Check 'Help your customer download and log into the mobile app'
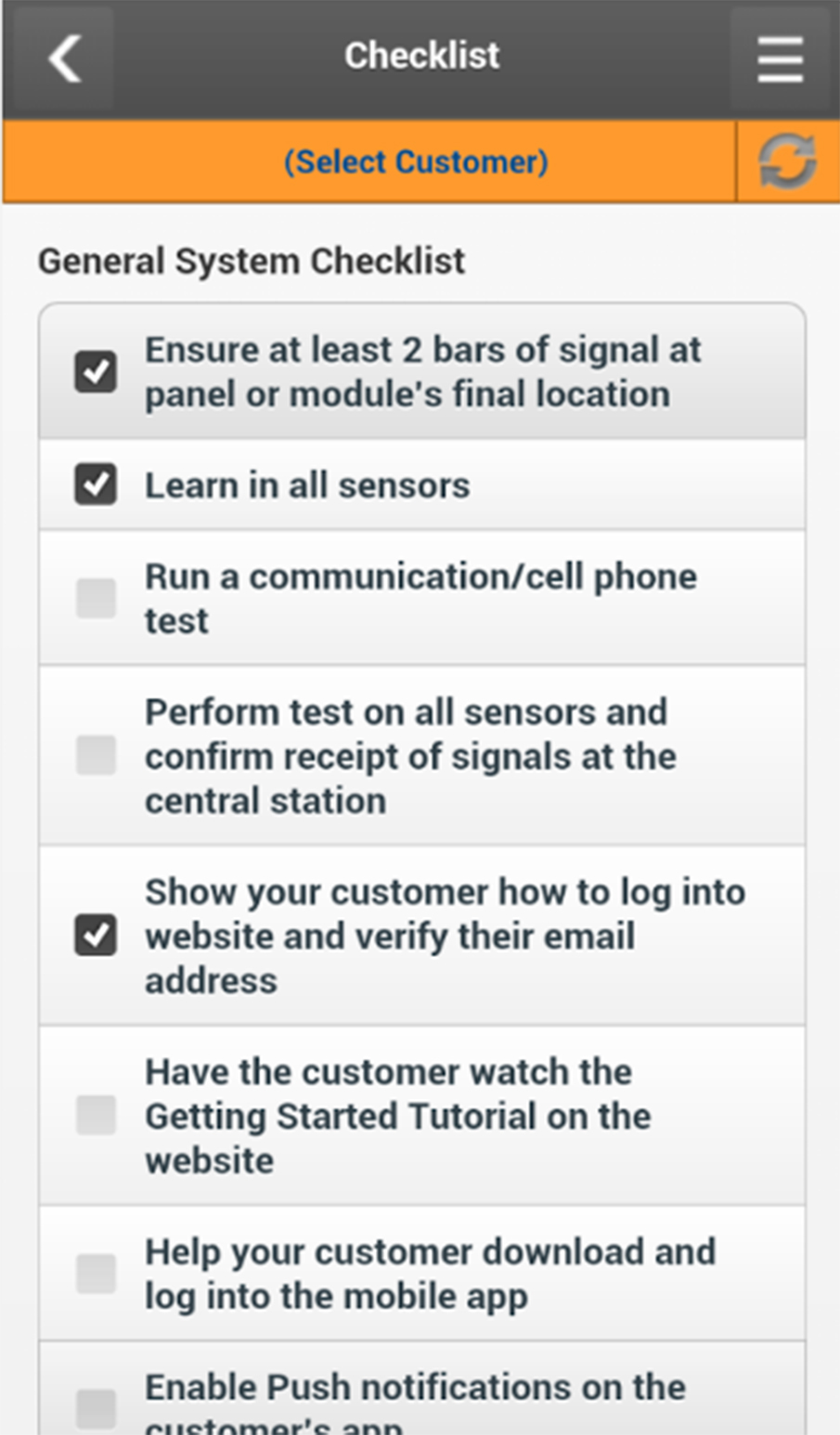The image size is (840, 1435). tap(94, 1273)
